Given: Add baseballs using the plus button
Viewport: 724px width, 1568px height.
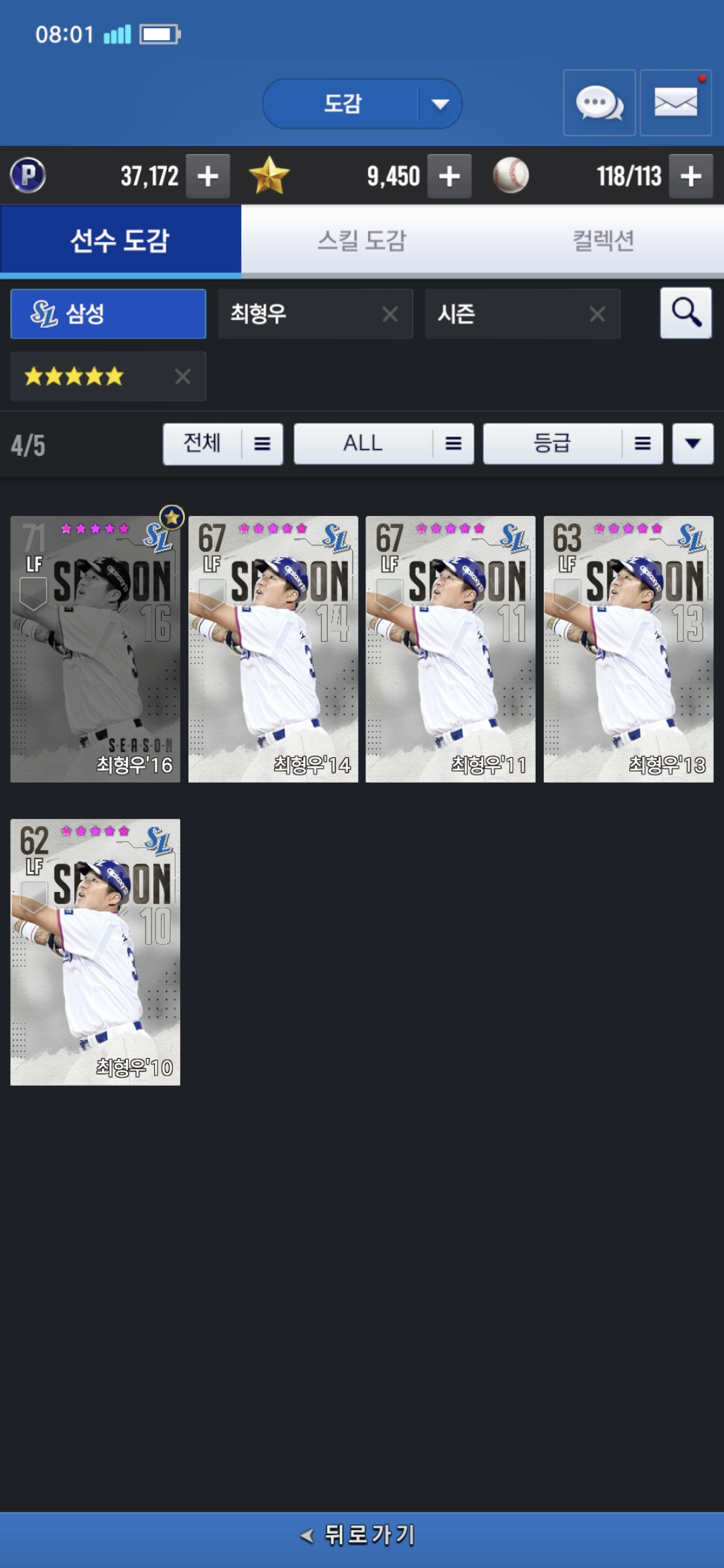Looking at the screenshot, I should [x=690, y=176].
